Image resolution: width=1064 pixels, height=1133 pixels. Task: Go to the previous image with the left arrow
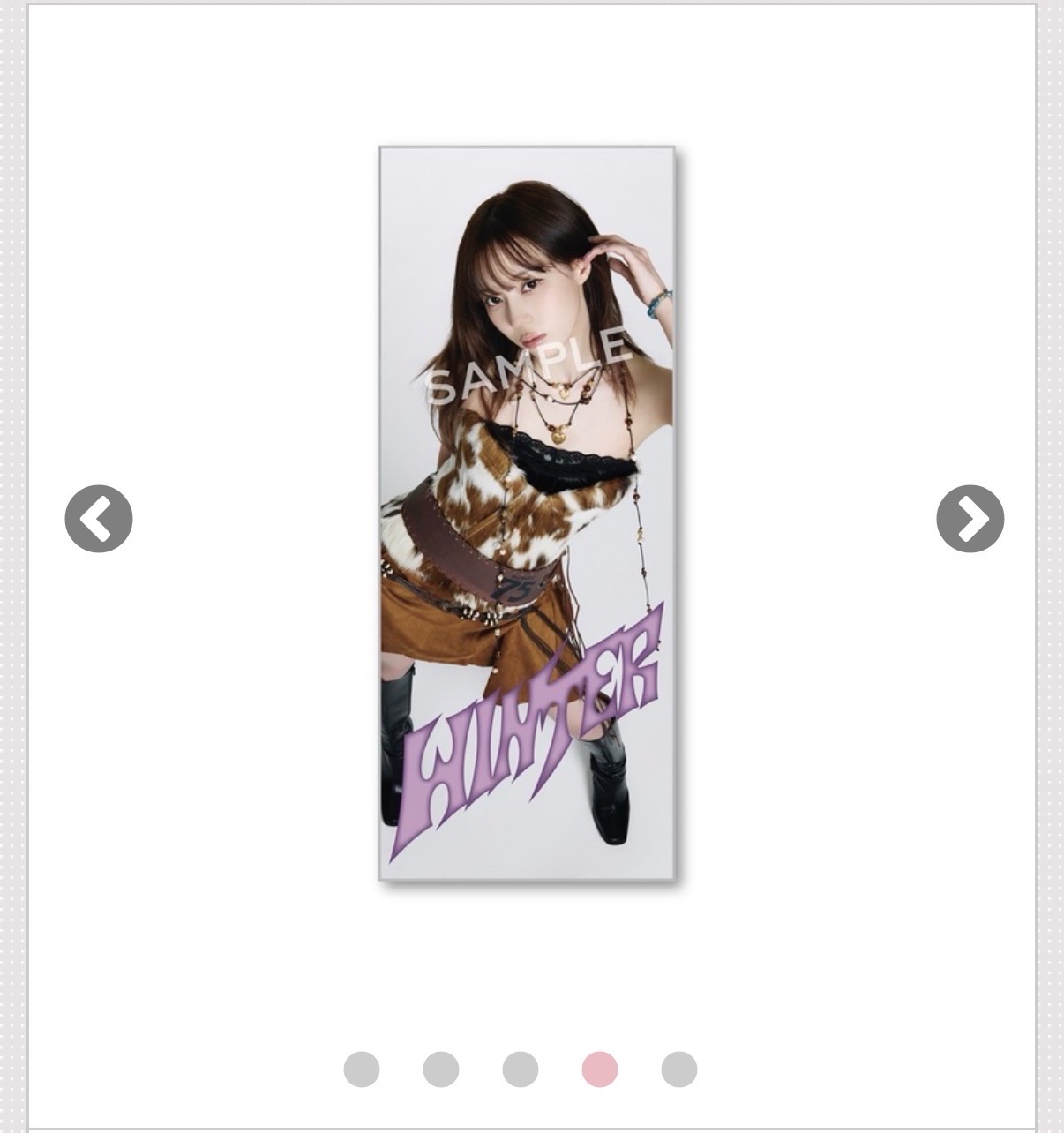(x=99, y=519)
